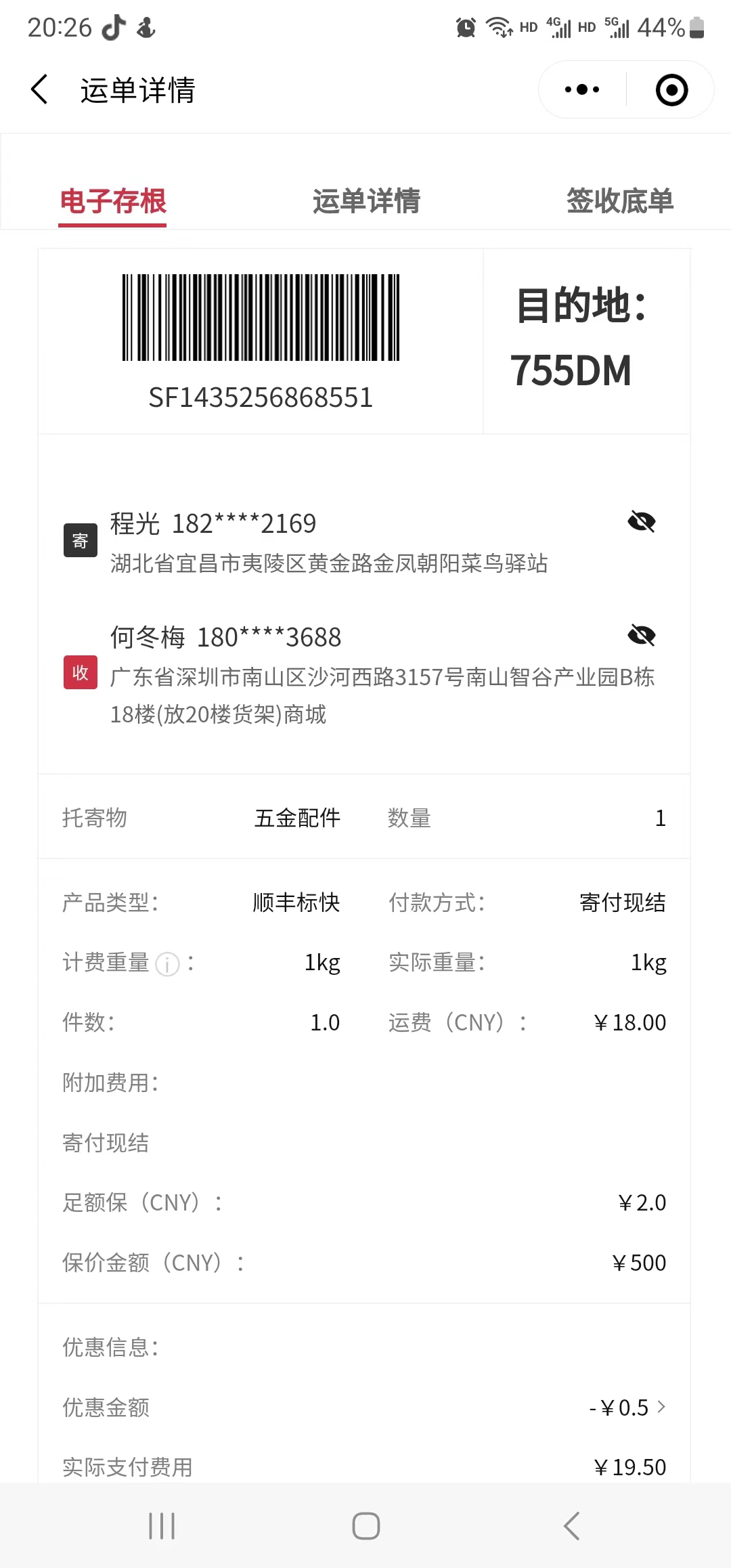Switch to the 签收底单 tab
Screen dimensions: 731x1568
[x=620, y=201]
